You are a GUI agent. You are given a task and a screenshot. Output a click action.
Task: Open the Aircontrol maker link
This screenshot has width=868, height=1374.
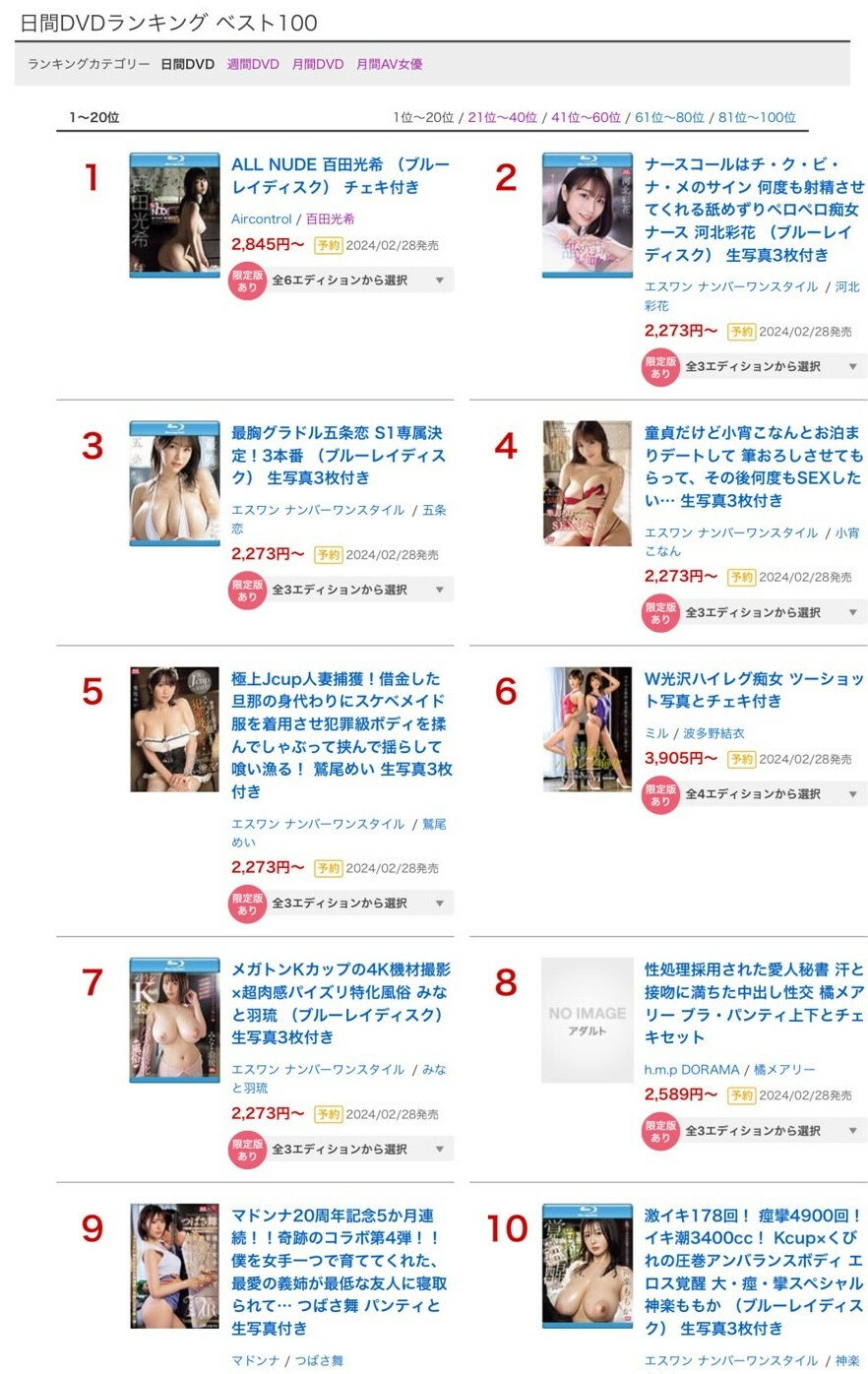point(261,219)
